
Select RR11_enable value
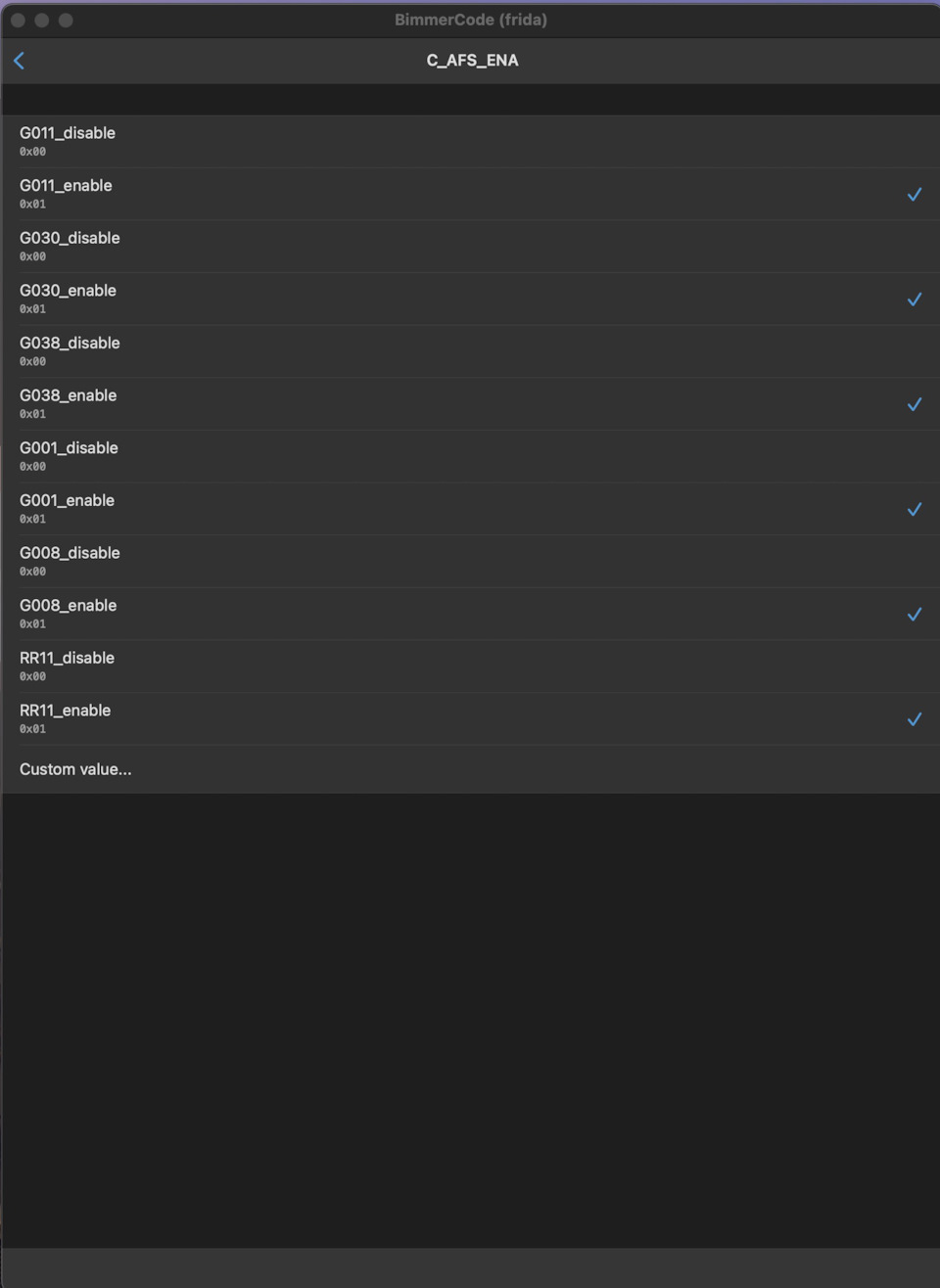click(x=65, y=718)
